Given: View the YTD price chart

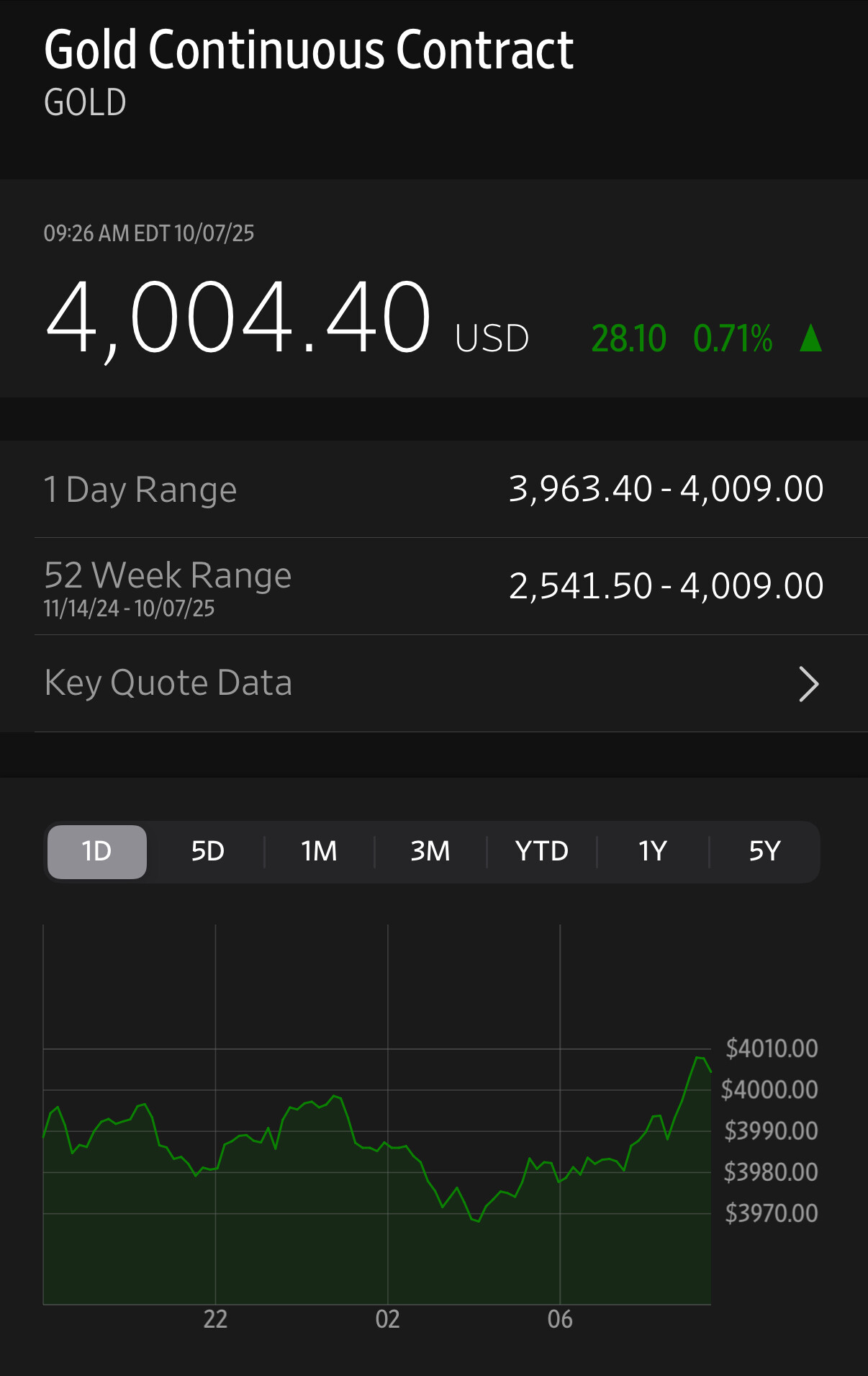Looking at the screenshot, I should pyautogui.click(x=542, y=852).
